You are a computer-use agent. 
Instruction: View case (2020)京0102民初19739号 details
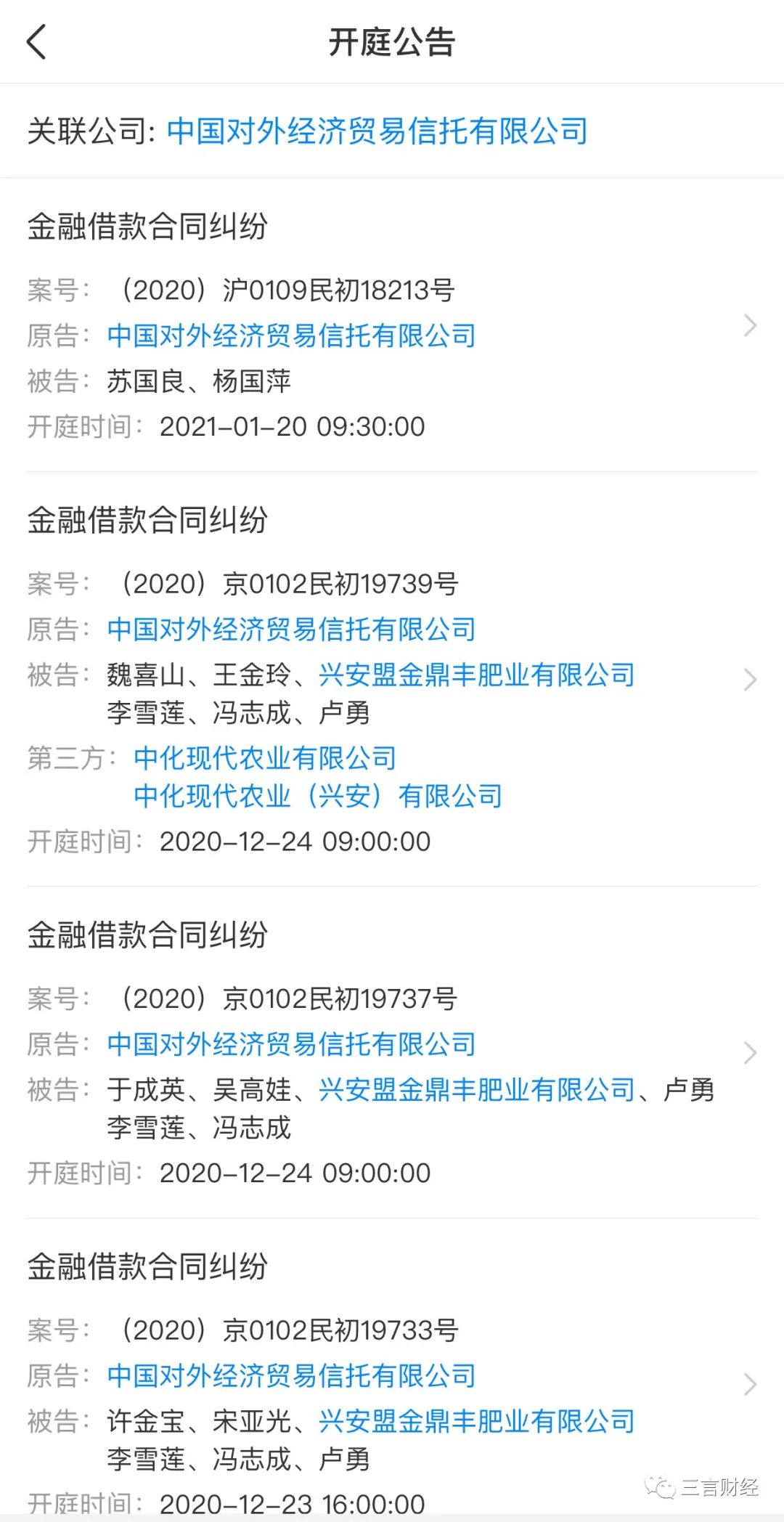click(750, 680)
